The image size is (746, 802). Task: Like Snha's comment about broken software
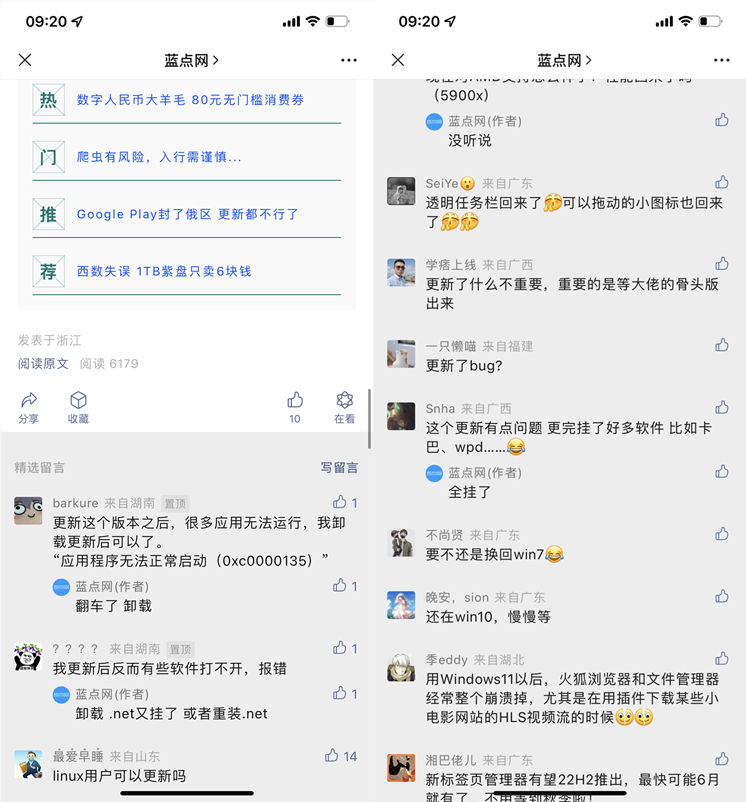[x=722, y=407]
